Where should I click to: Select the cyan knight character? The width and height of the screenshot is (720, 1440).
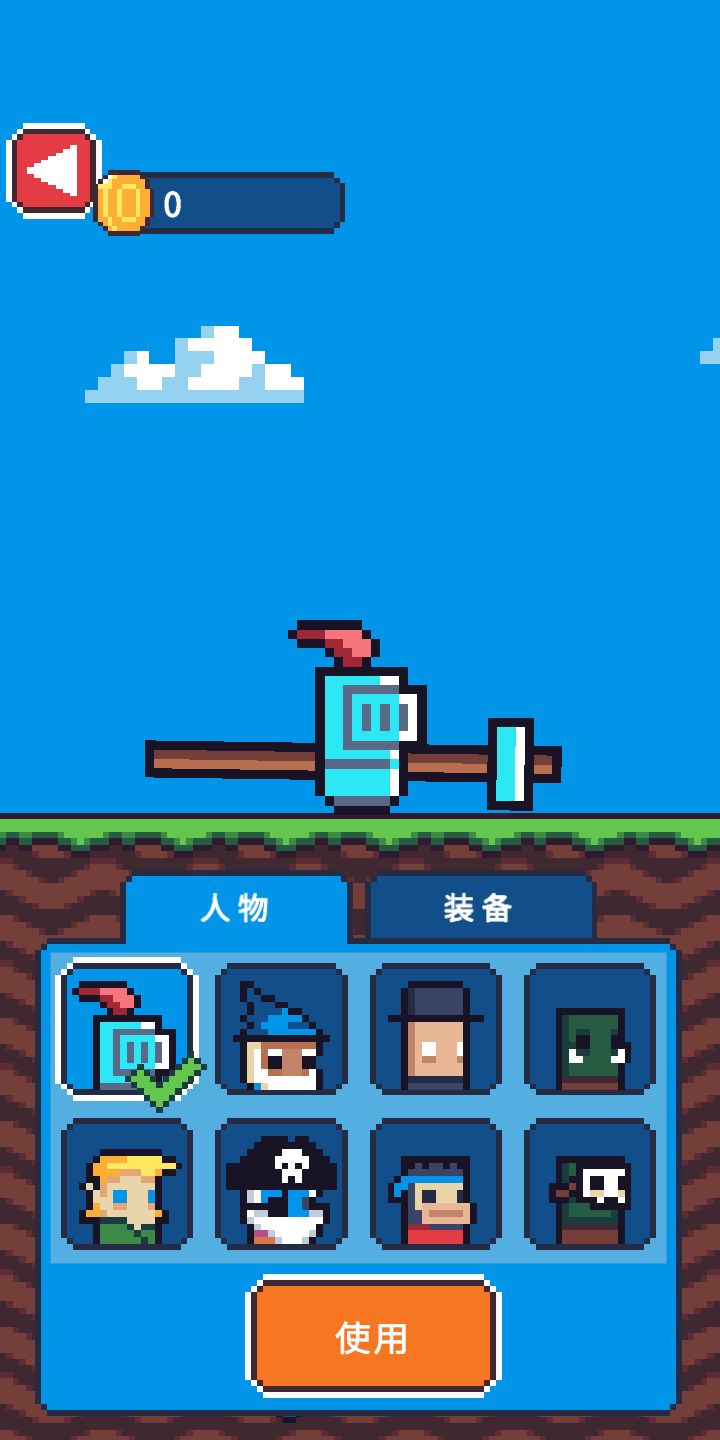pyautogui.click(x=127, y=1030)
